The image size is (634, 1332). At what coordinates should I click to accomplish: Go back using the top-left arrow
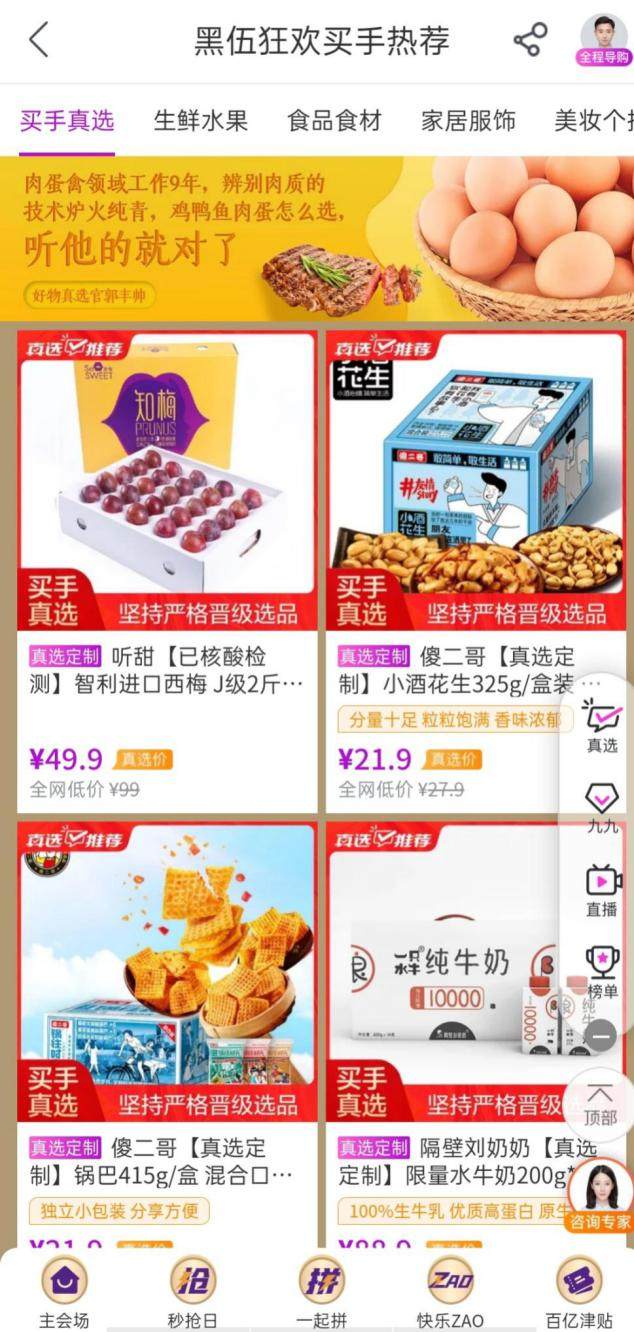coord(38,40)
